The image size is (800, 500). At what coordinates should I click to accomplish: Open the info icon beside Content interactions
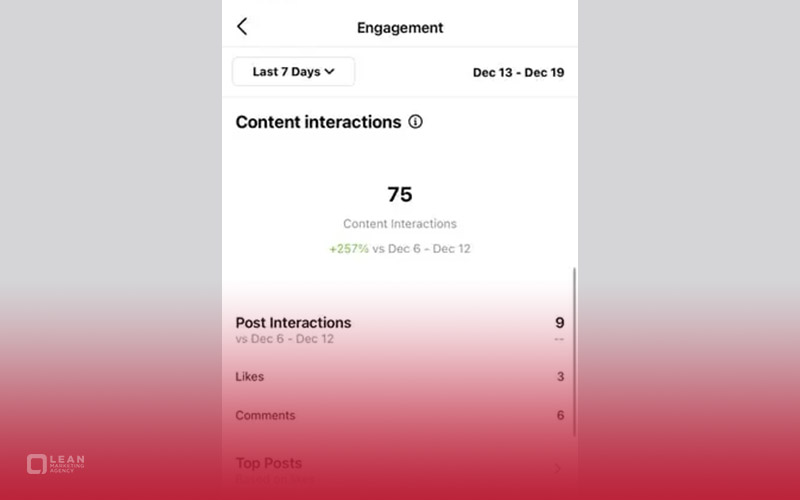pos(415,122)
